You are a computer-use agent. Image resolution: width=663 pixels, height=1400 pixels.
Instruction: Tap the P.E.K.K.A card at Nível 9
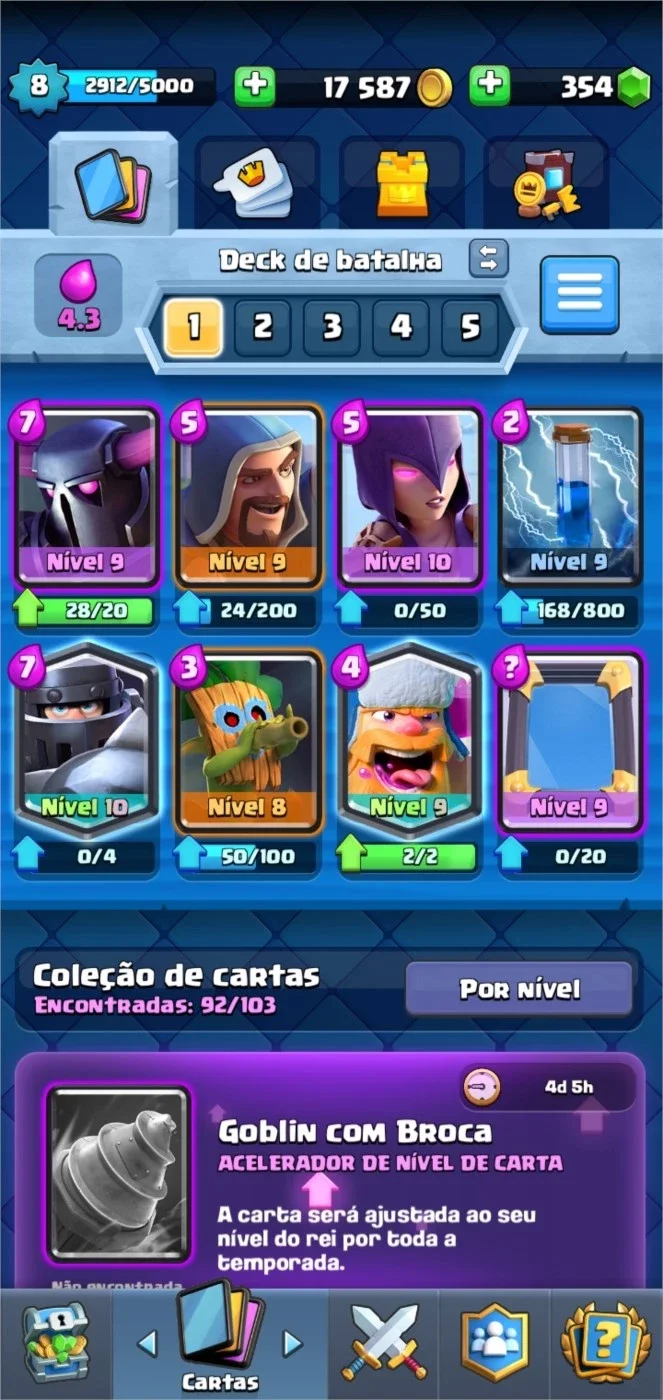coord(86,497)
